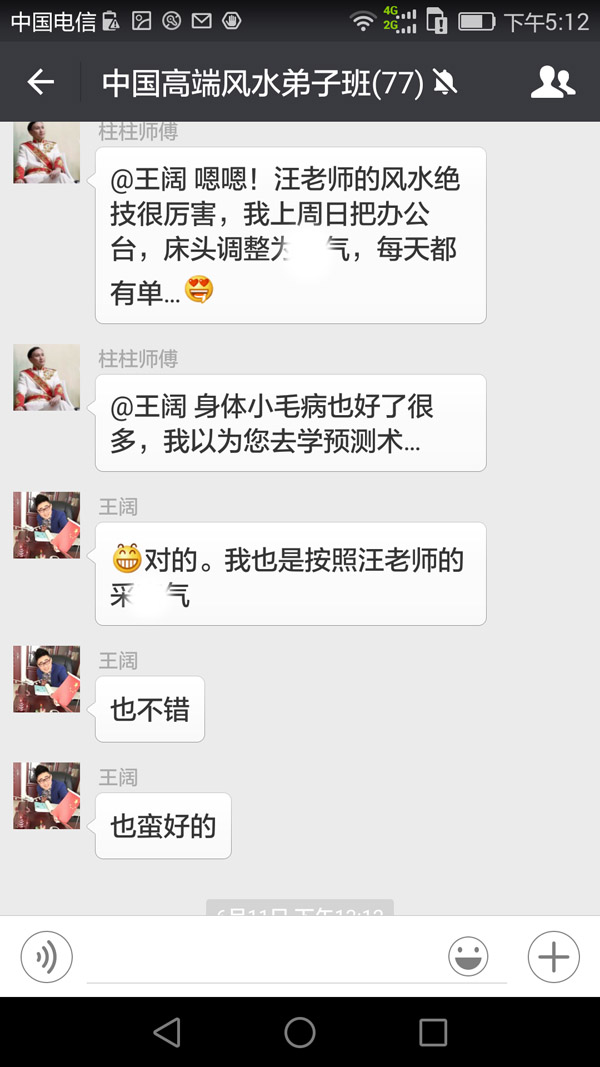Open group members info icon
Viewport: 600px width, 1067px height.
click(552, 82)
